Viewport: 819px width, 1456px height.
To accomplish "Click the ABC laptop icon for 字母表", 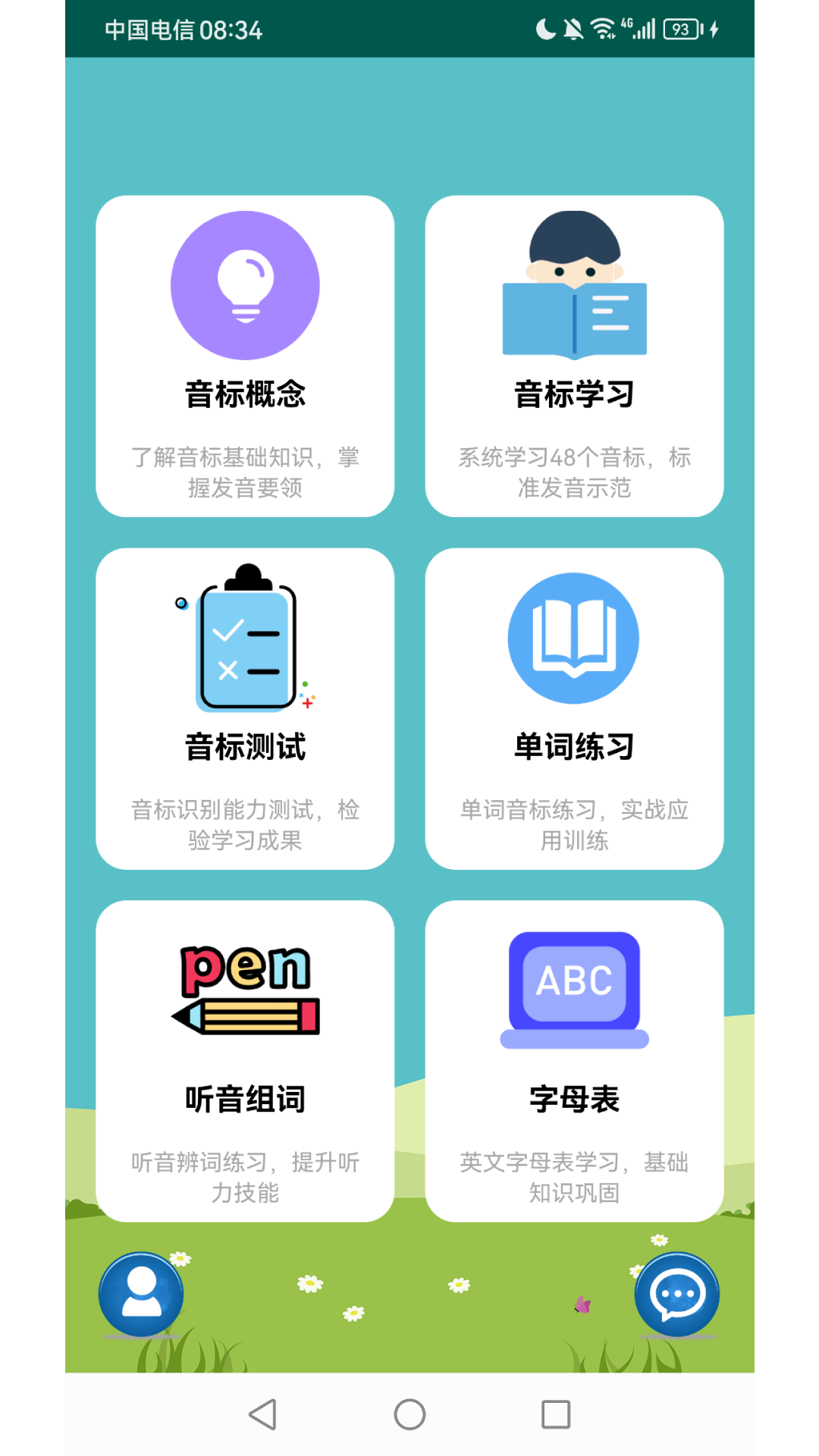I will click(573, 986).
